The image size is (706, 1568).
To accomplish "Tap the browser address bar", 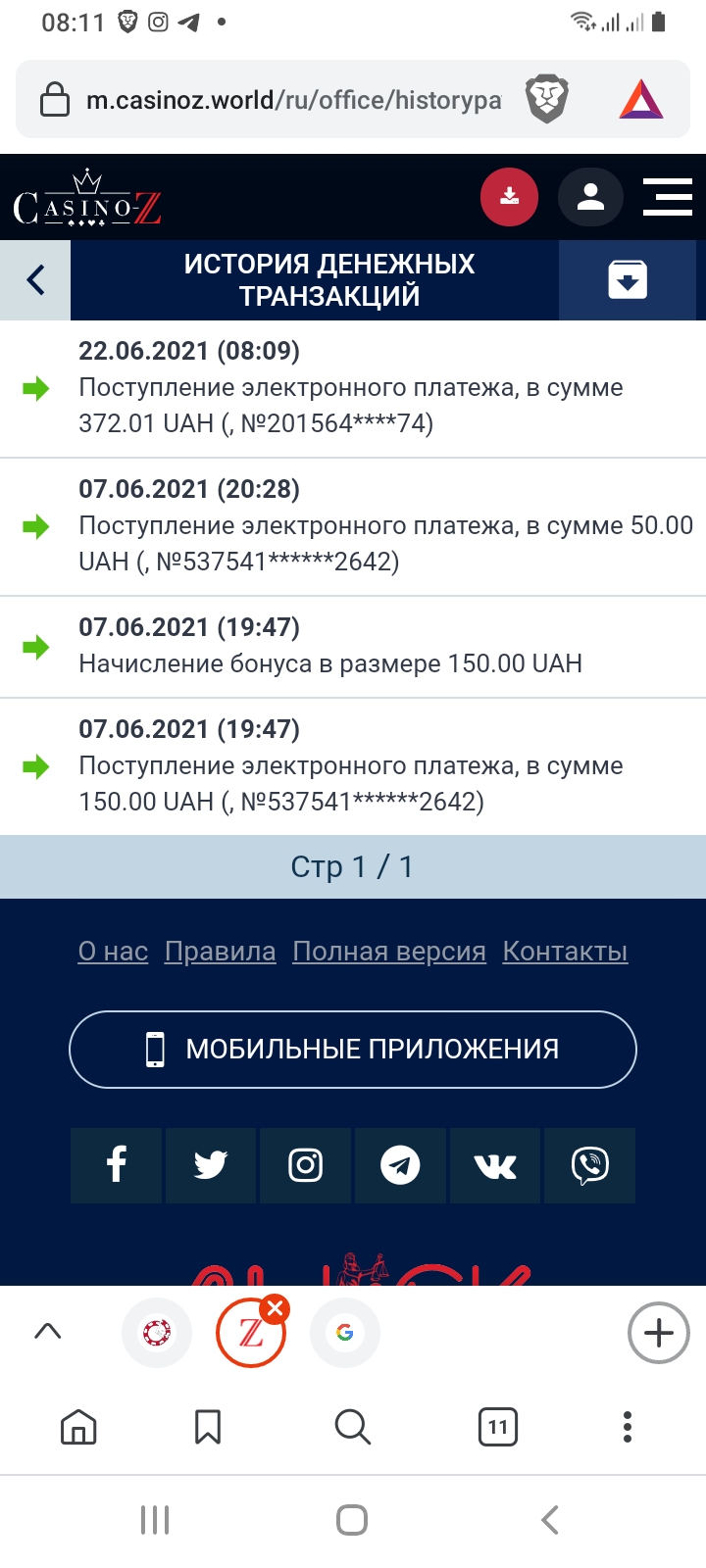I will (x=294, y=100).
